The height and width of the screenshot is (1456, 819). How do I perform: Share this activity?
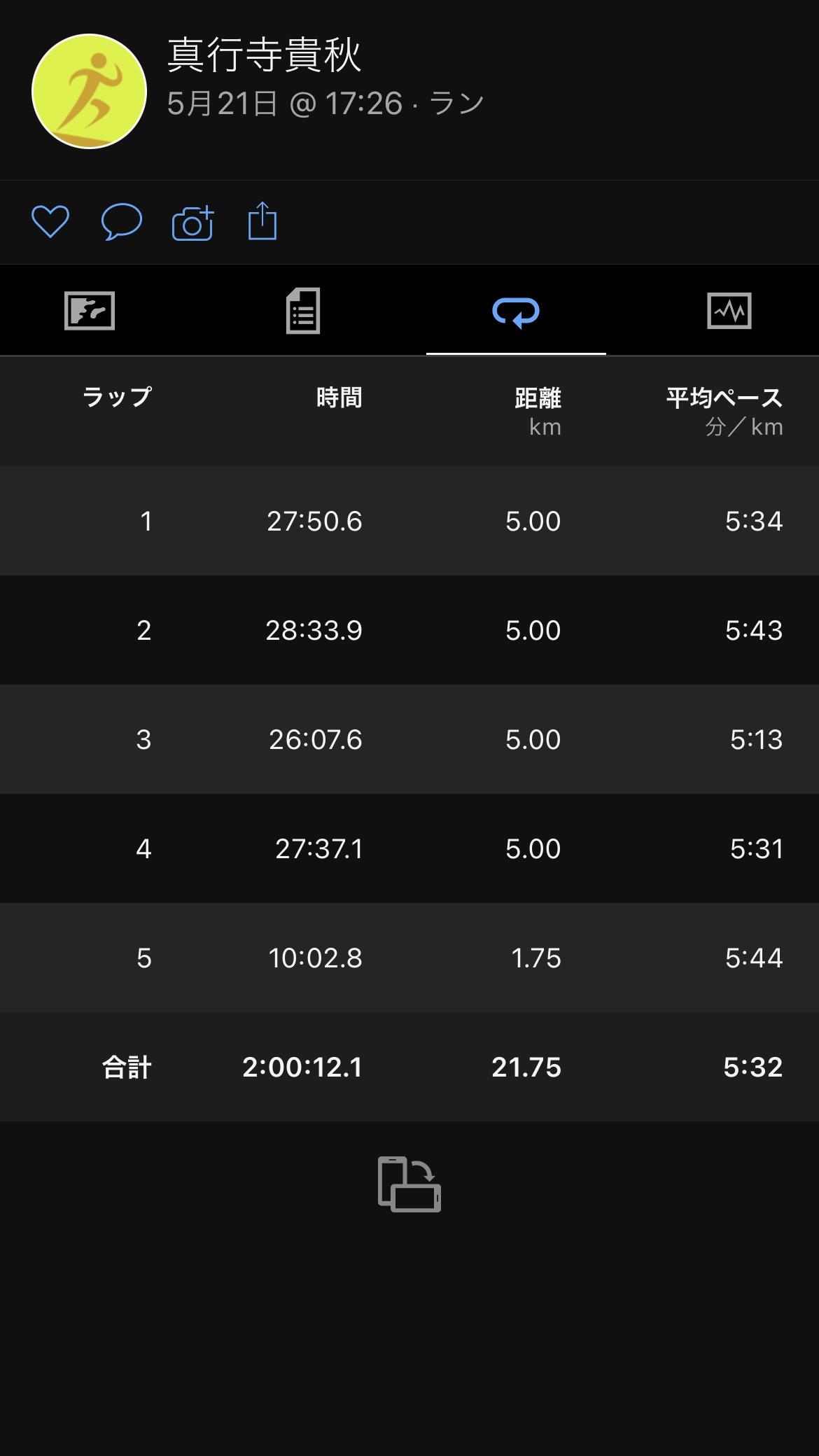[262, 221]
